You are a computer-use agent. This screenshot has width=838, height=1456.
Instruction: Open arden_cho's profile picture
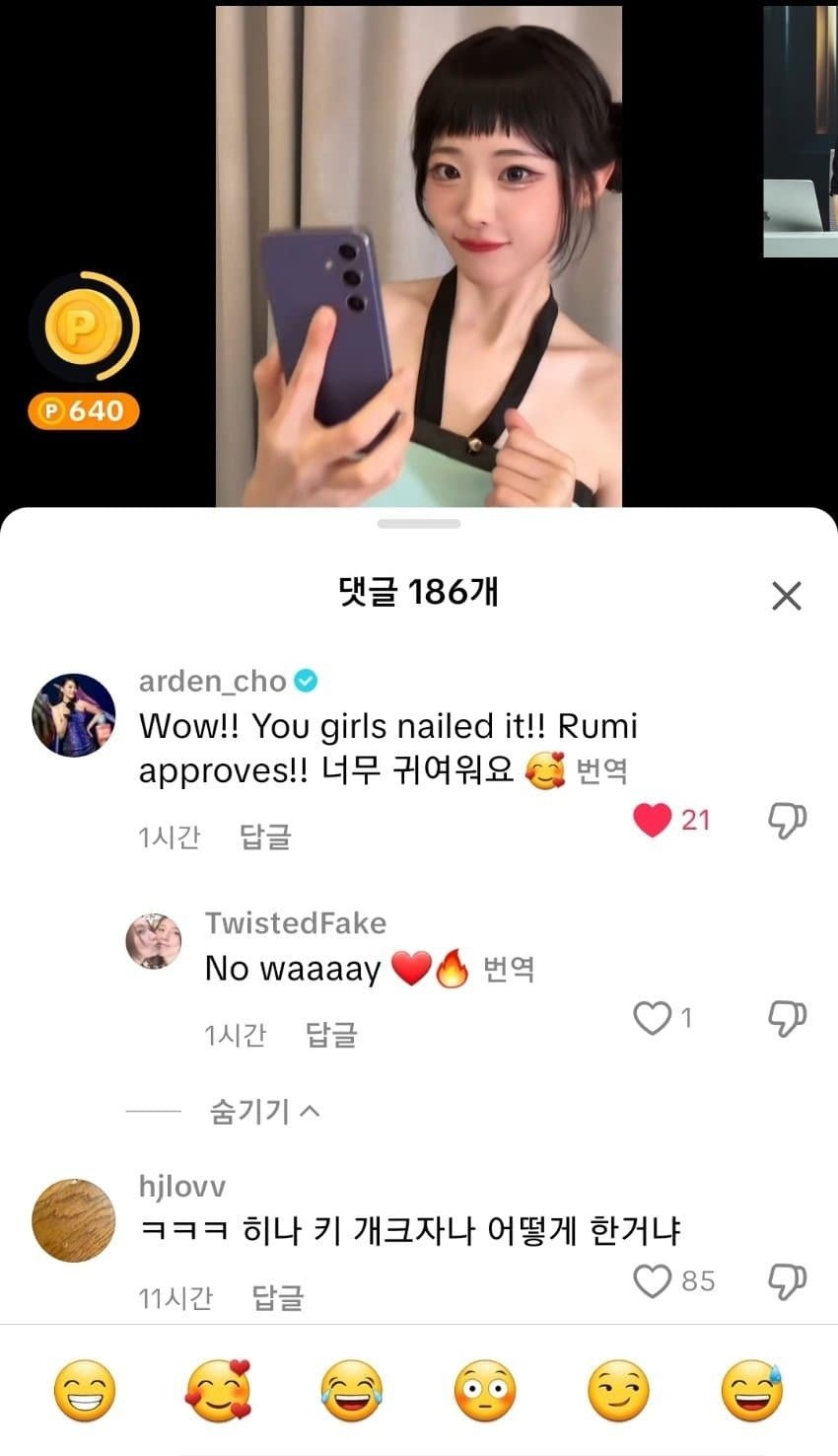pyautogui.click(x=74, y=715)
